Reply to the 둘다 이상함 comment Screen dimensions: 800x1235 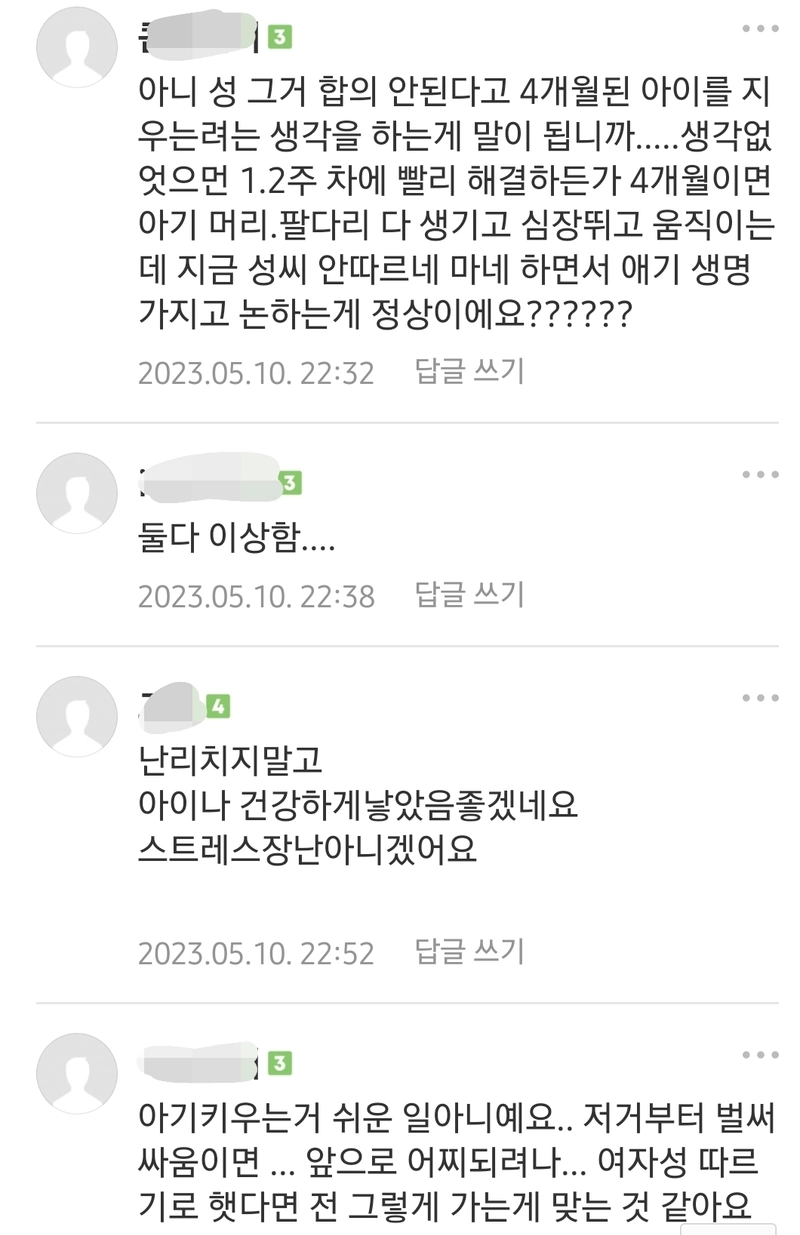click(469, 595)
